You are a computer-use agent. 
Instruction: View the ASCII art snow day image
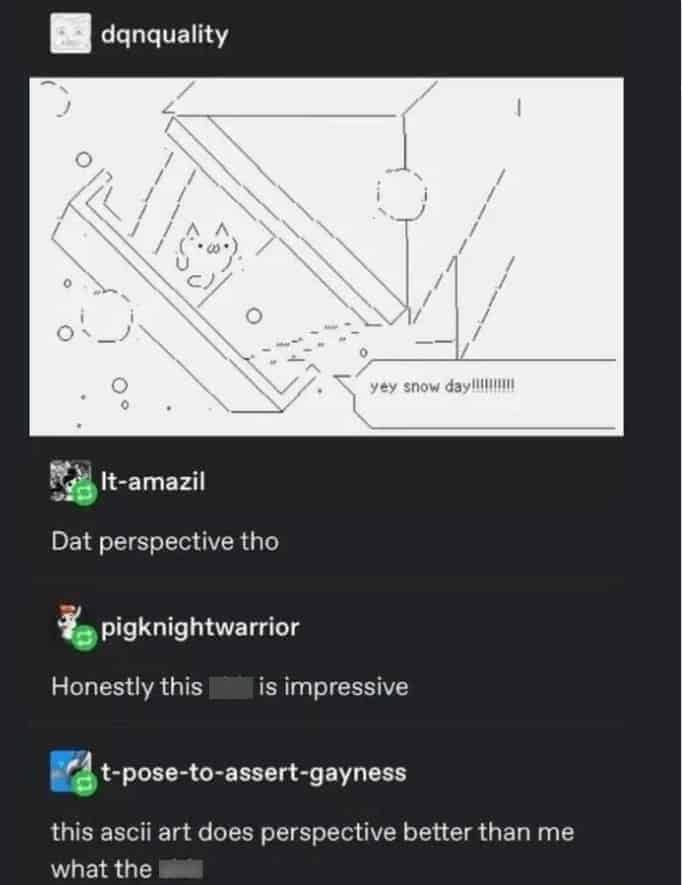(x=326, y=257)
